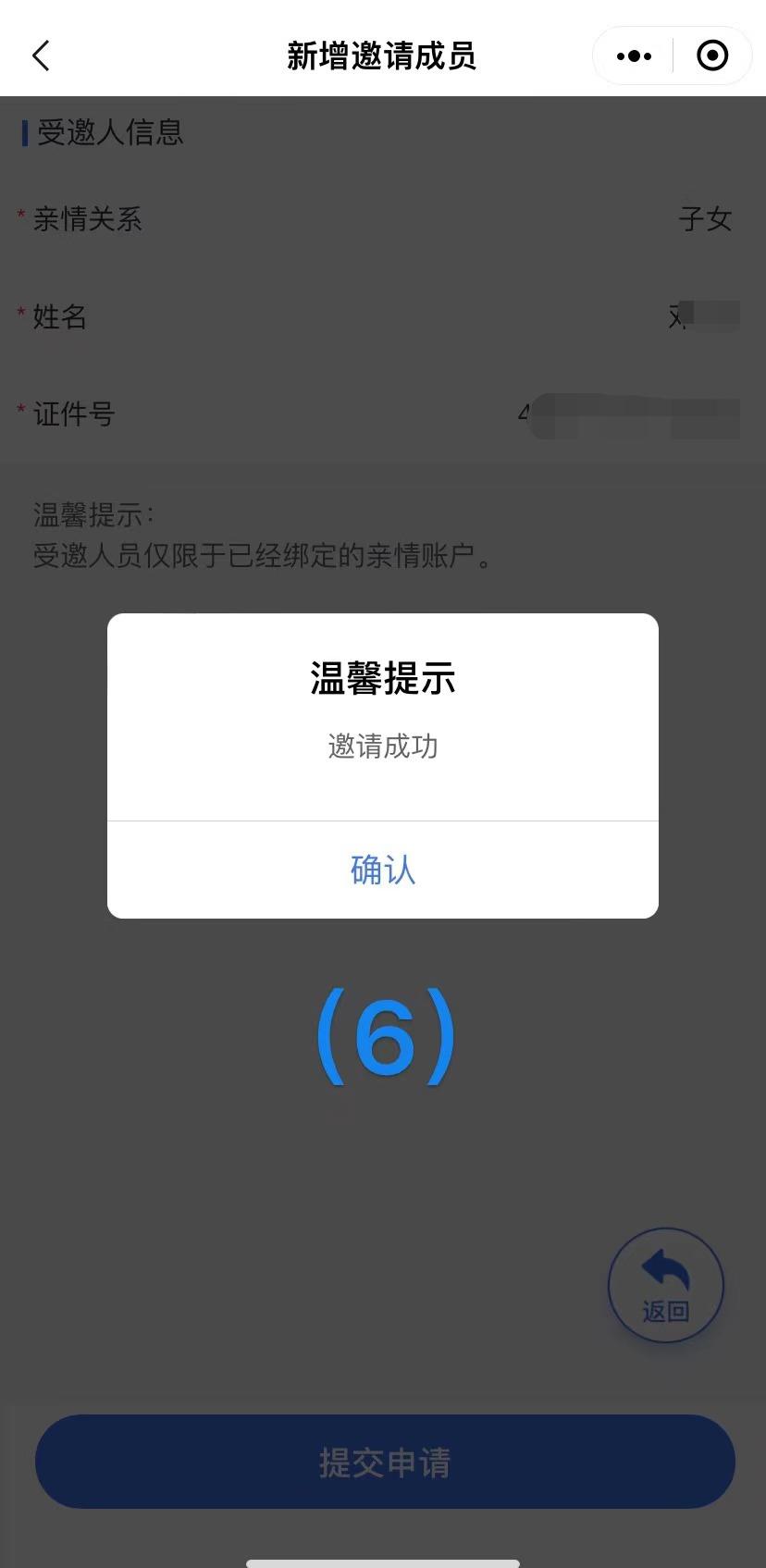Select the 子女 relationship value
Screen dimensions: 766x1568
click(706, 219)
